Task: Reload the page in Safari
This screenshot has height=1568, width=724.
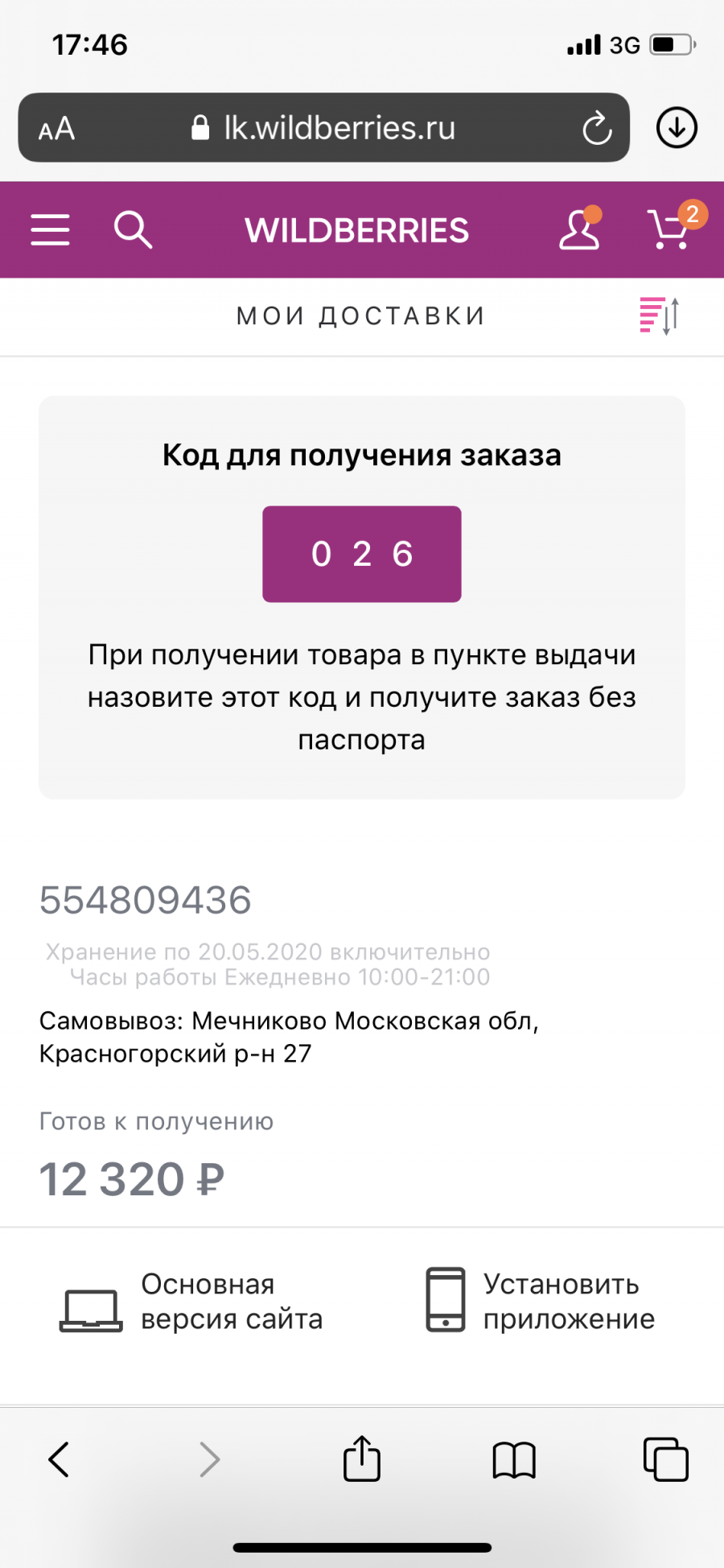Action: 597,128
